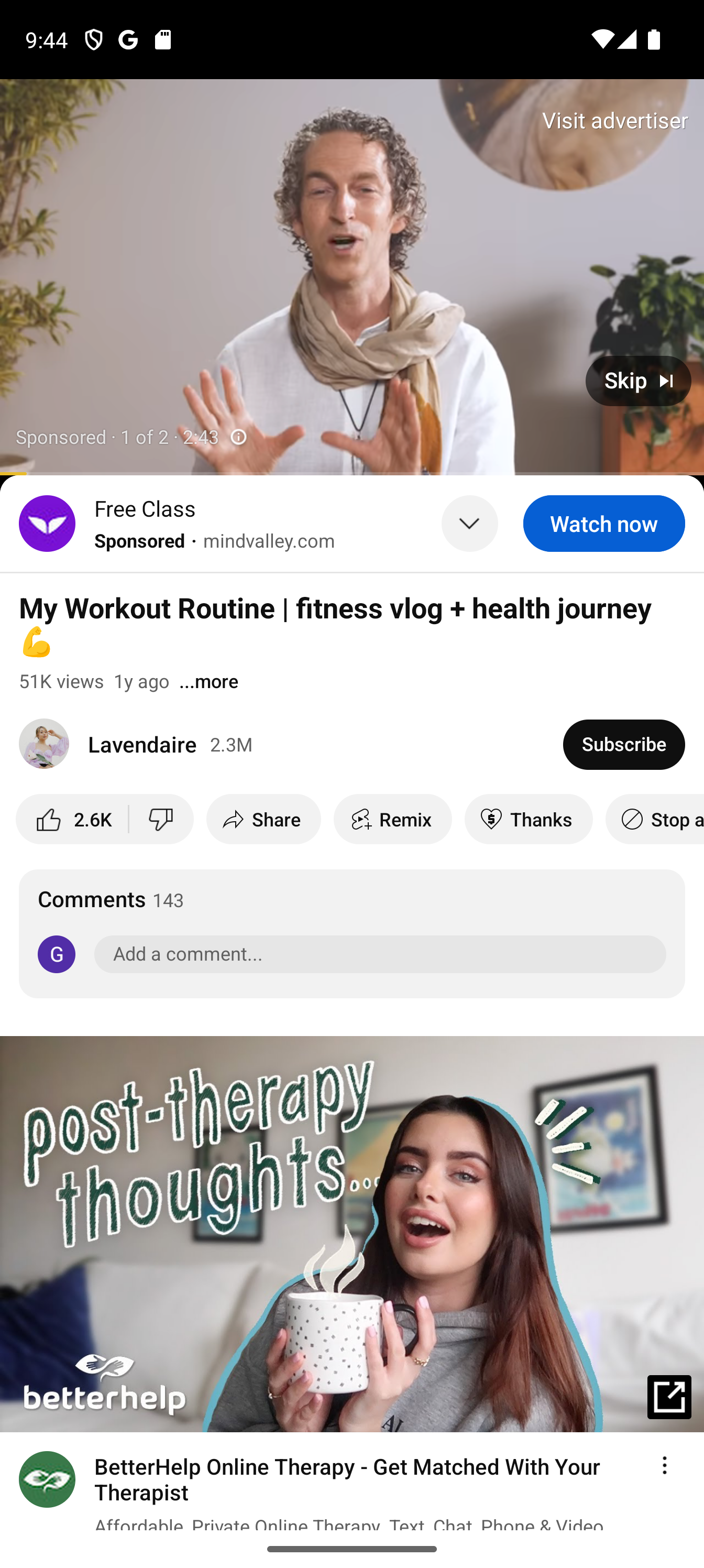The image size is (704, 1568).
Task: Like the video with 2.6K likes
Action: [72, 819]
